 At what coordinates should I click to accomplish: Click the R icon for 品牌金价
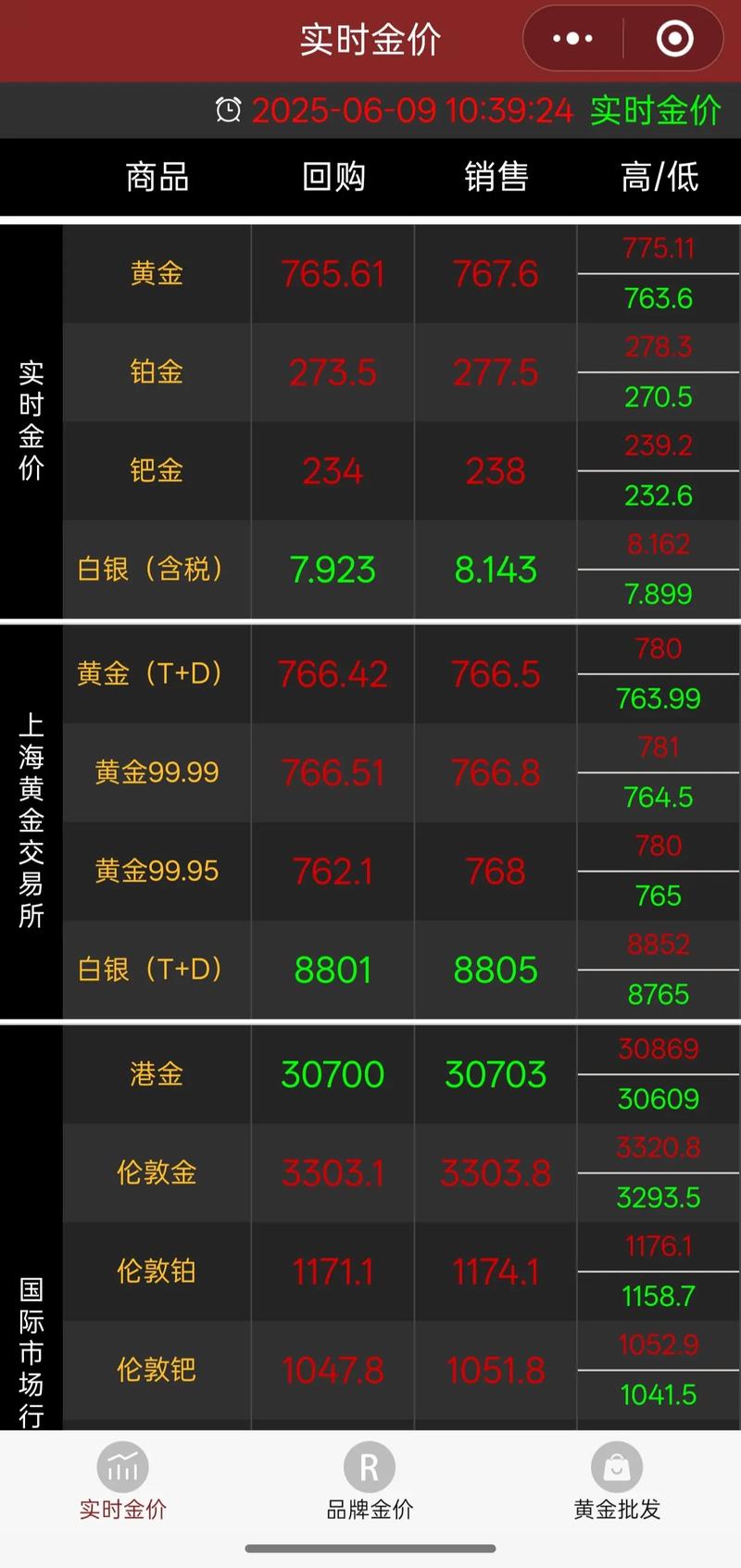[x=370, y=1467]
